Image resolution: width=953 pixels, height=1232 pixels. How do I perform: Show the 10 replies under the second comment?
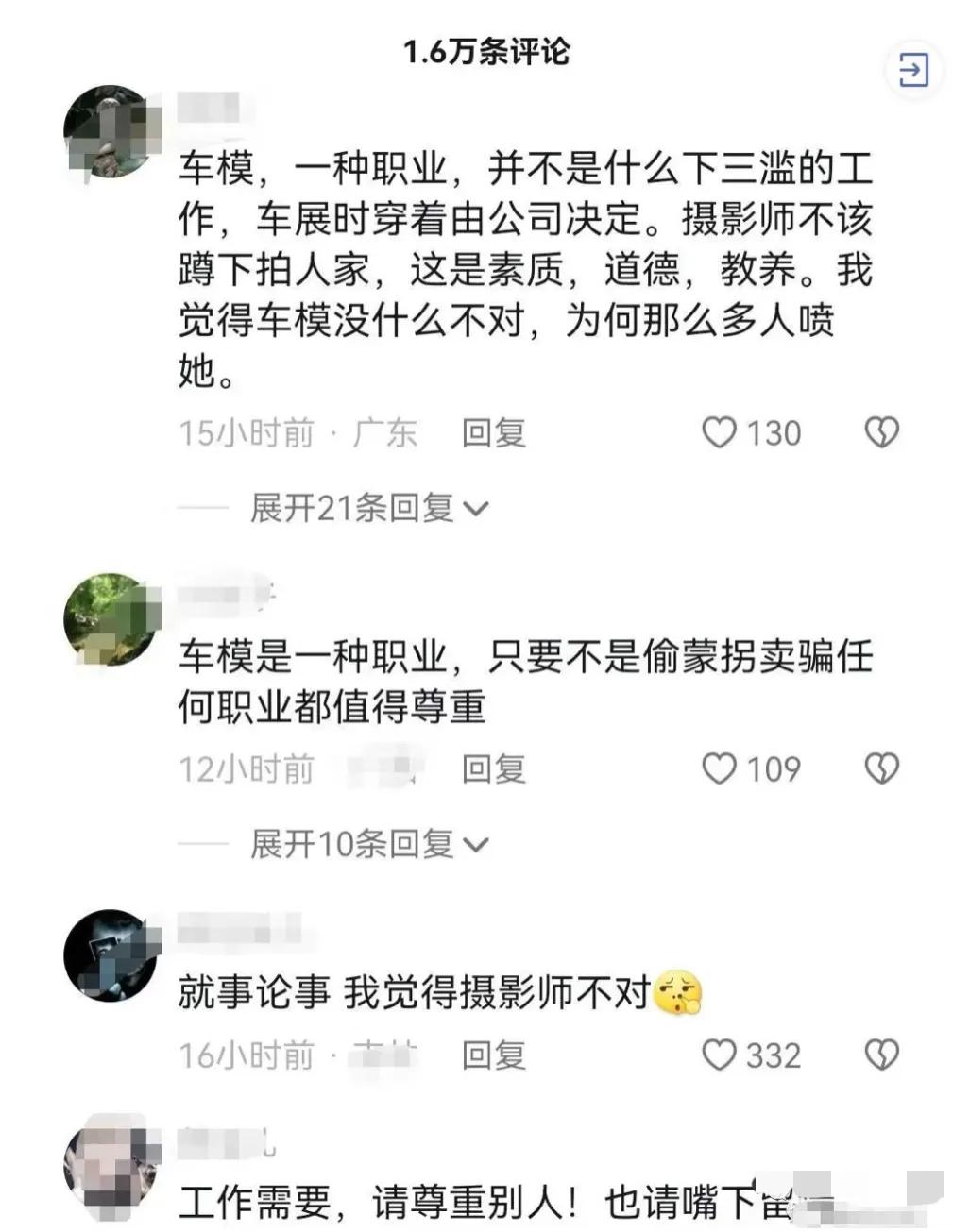click(x=349, y=844)
